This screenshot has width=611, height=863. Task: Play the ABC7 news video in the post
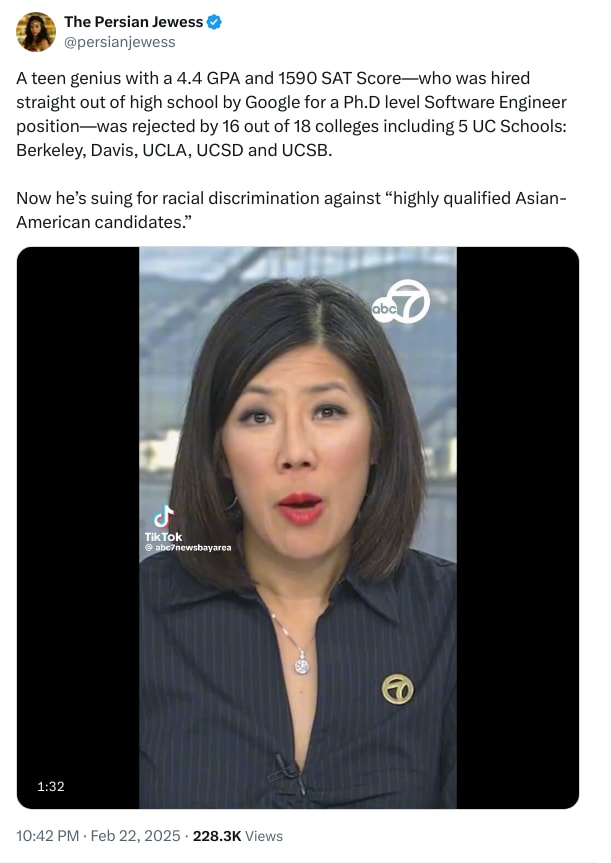pos(298,527)
